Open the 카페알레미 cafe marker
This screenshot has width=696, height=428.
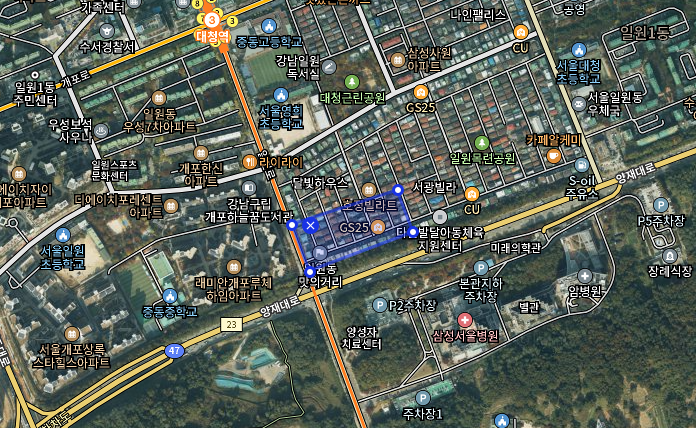tap(581, 164)
